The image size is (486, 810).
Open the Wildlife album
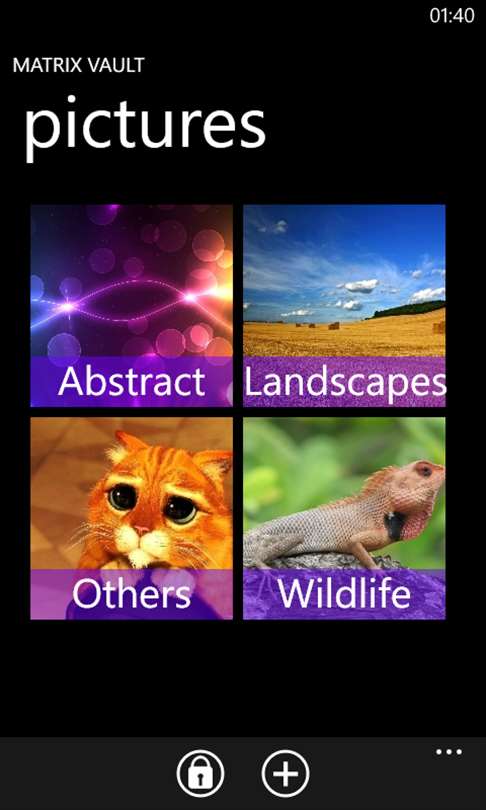point(344,518)
